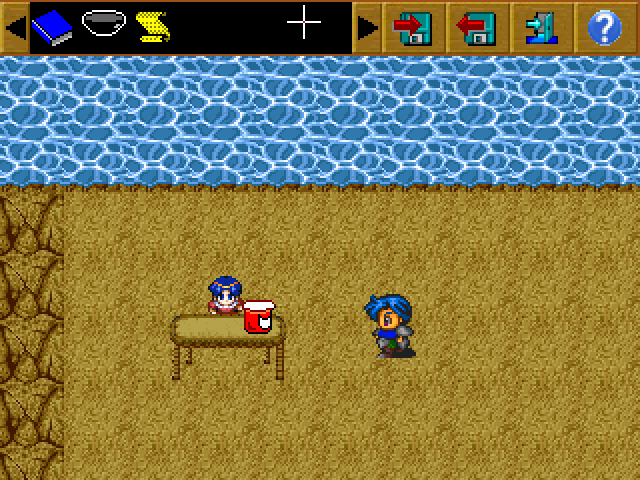Select the yellow scroll in the inventory
This screenshot has width=640, height=480.
[150, 26]
